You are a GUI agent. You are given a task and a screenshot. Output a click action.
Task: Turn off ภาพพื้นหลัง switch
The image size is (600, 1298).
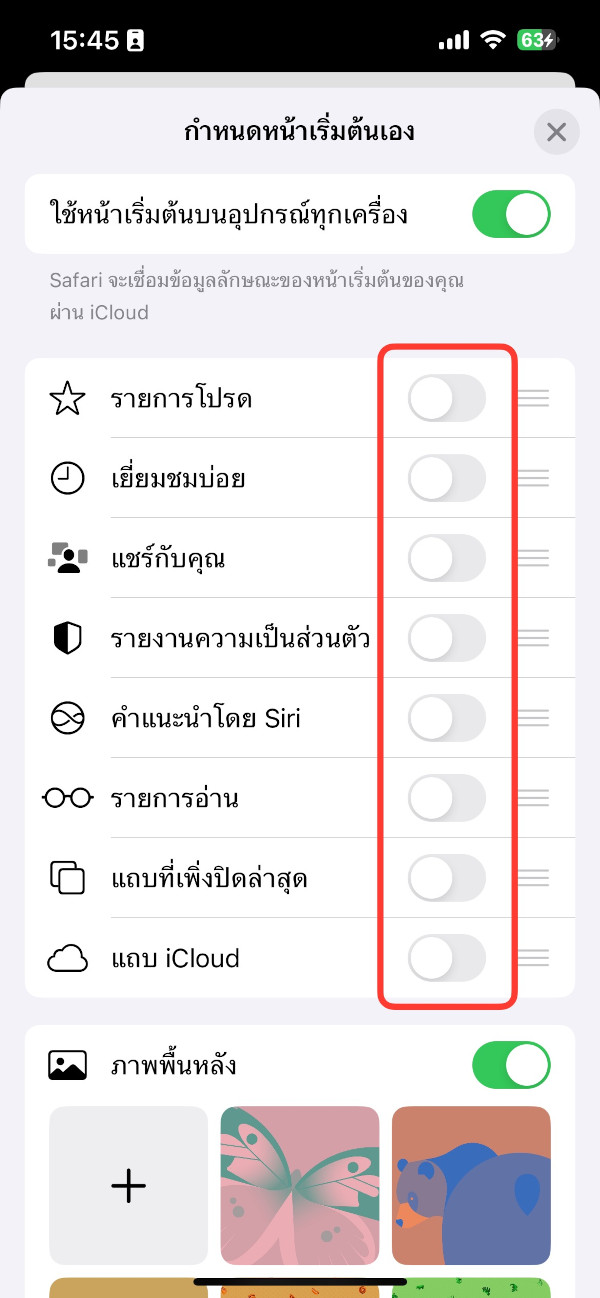(511, 1065)
